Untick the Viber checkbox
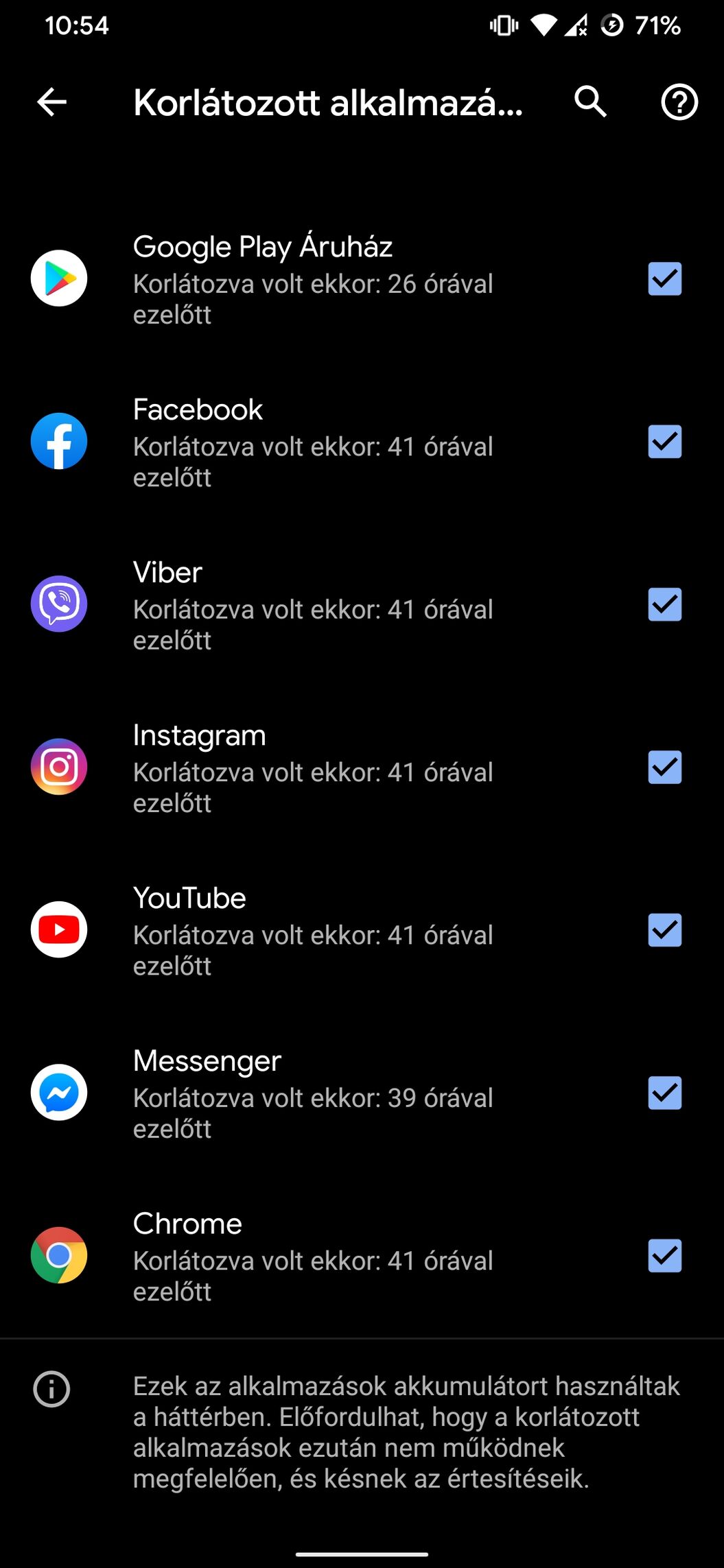This screenshot has width=724, height=1568. point(664,604)
